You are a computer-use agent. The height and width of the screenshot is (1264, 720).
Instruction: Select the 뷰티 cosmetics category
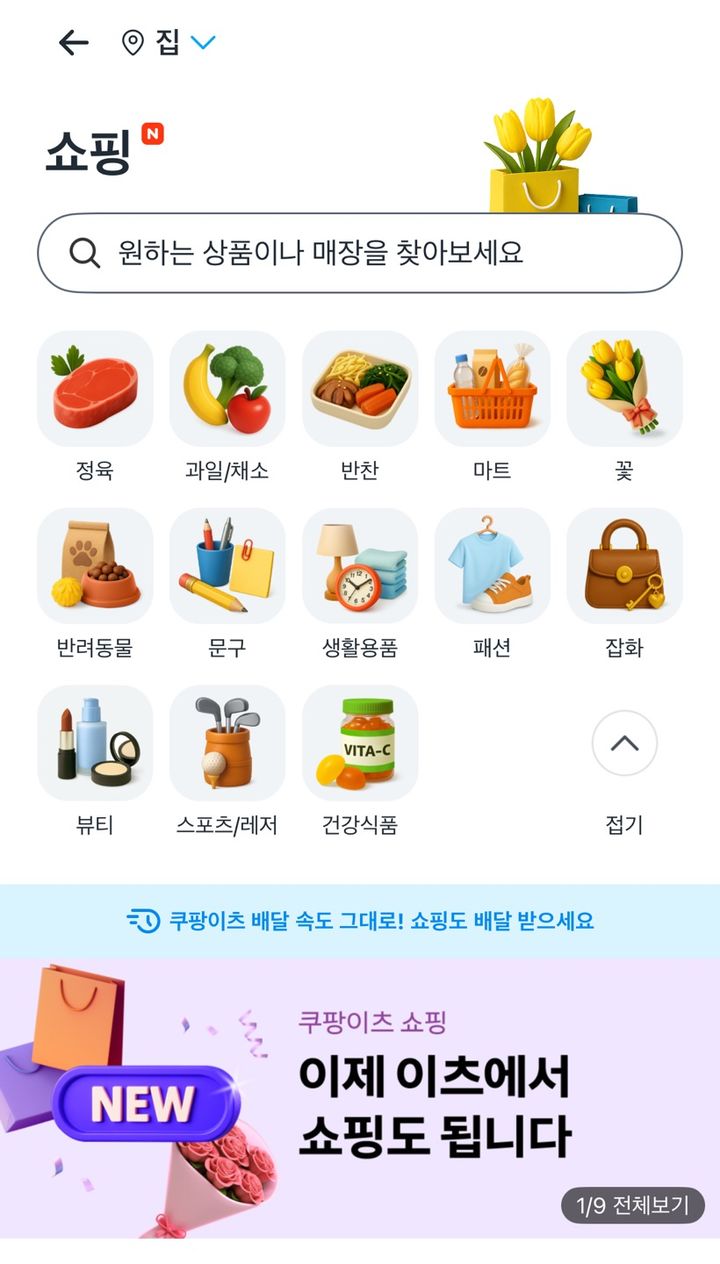pos(95,743)
